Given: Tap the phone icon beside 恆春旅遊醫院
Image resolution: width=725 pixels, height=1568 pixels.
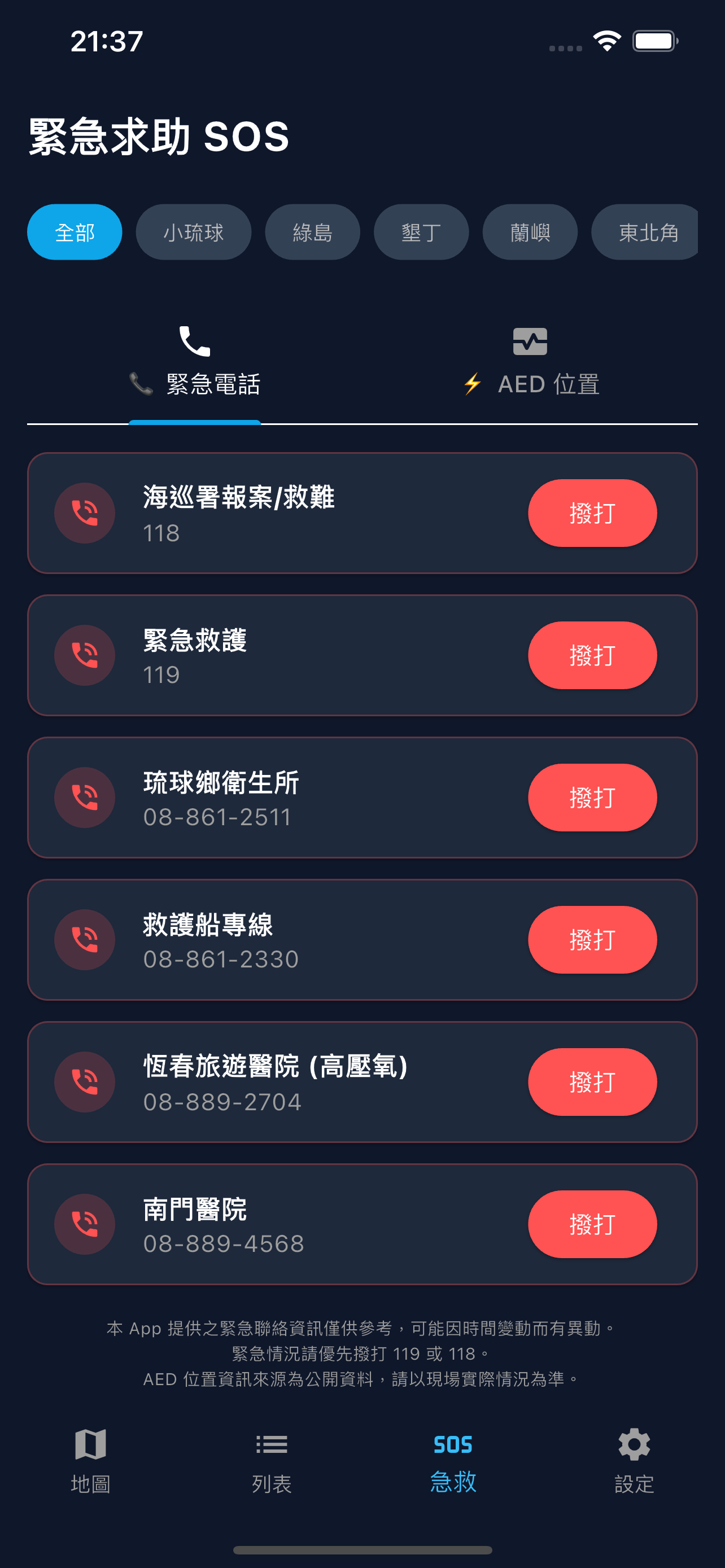Looking at the screenshot, I should tap(85, 1081).
